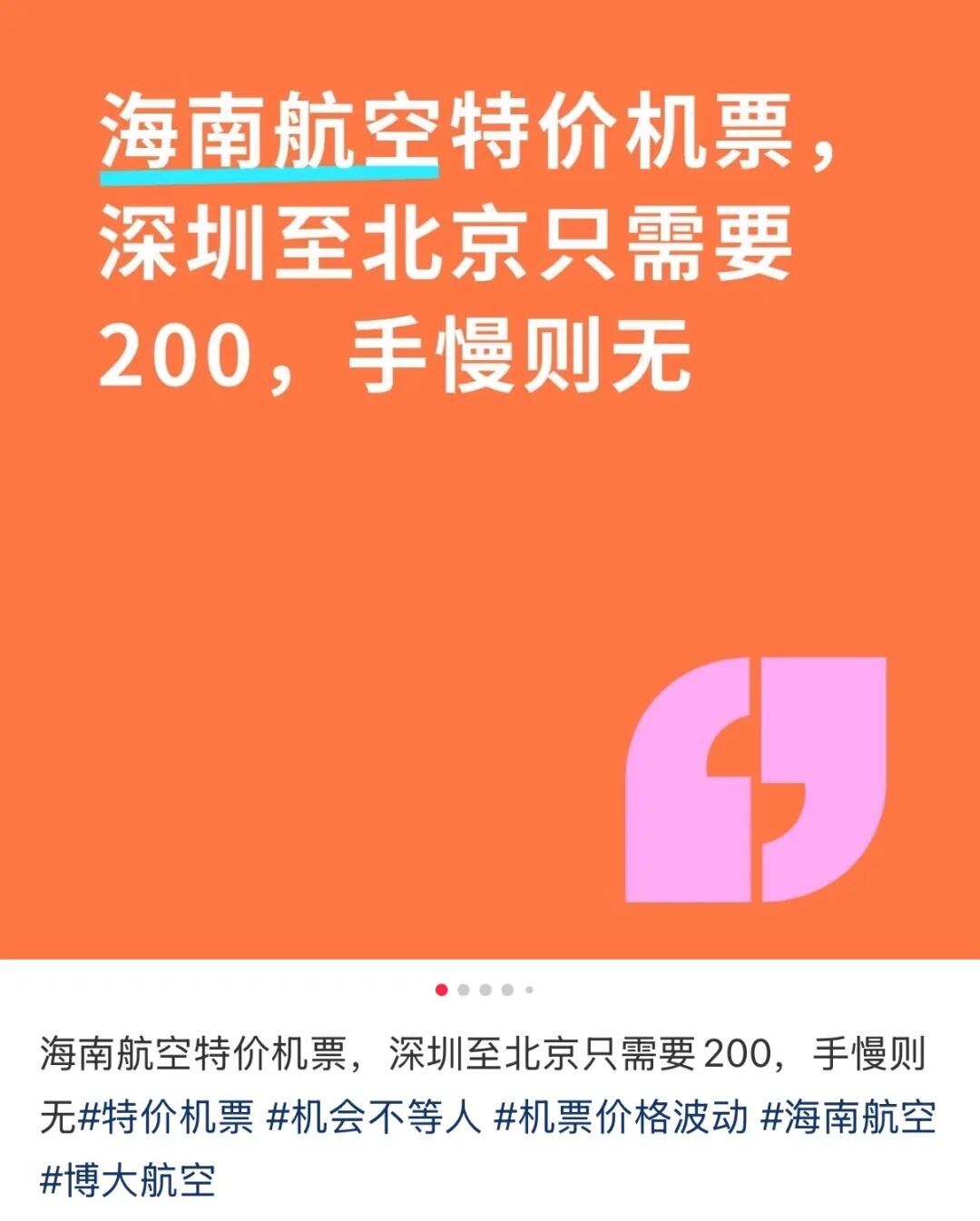Open the #机票价格波动 hashtag
The width and height of the screenshot is (980, 1221).
pyautogui.click(x=622, y=1117)
